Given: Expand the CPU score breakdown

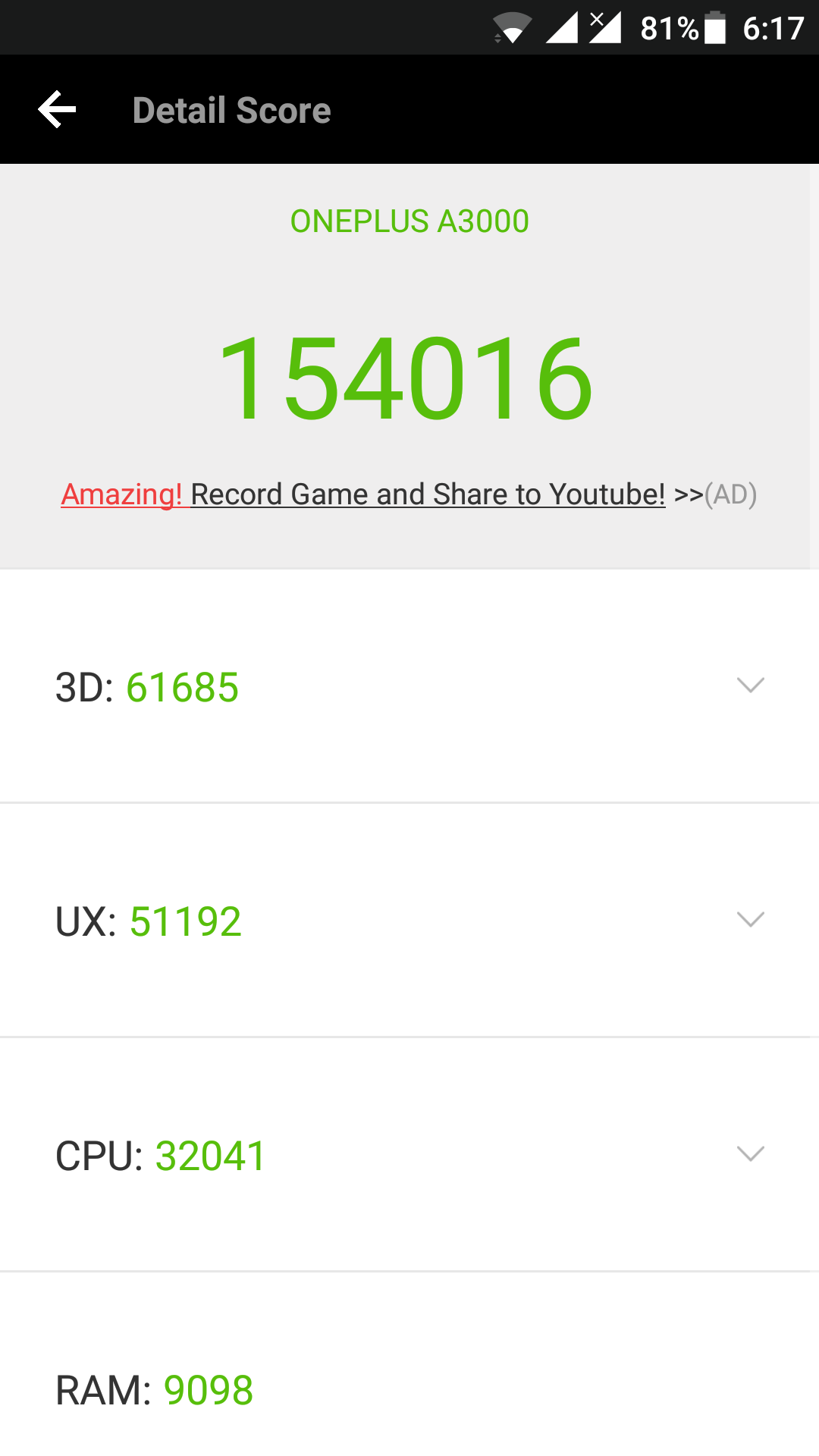Looking at the screenshot, I should click(749, 1154).
